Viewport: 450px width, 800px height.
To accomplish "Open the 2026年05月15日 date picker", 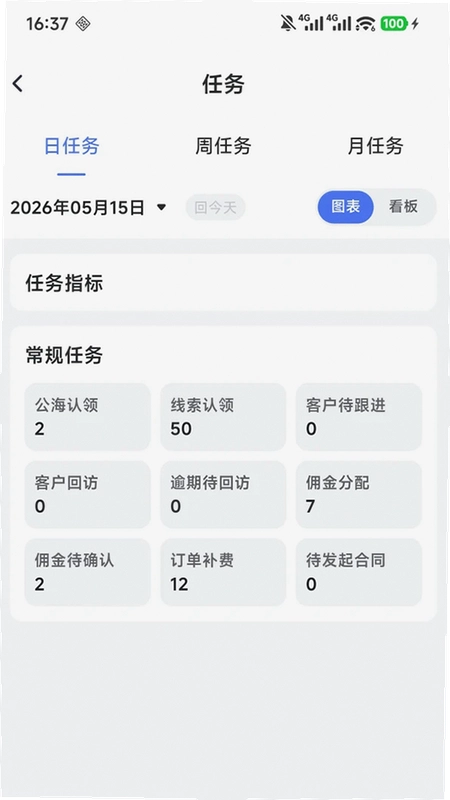I will point(88,208).
